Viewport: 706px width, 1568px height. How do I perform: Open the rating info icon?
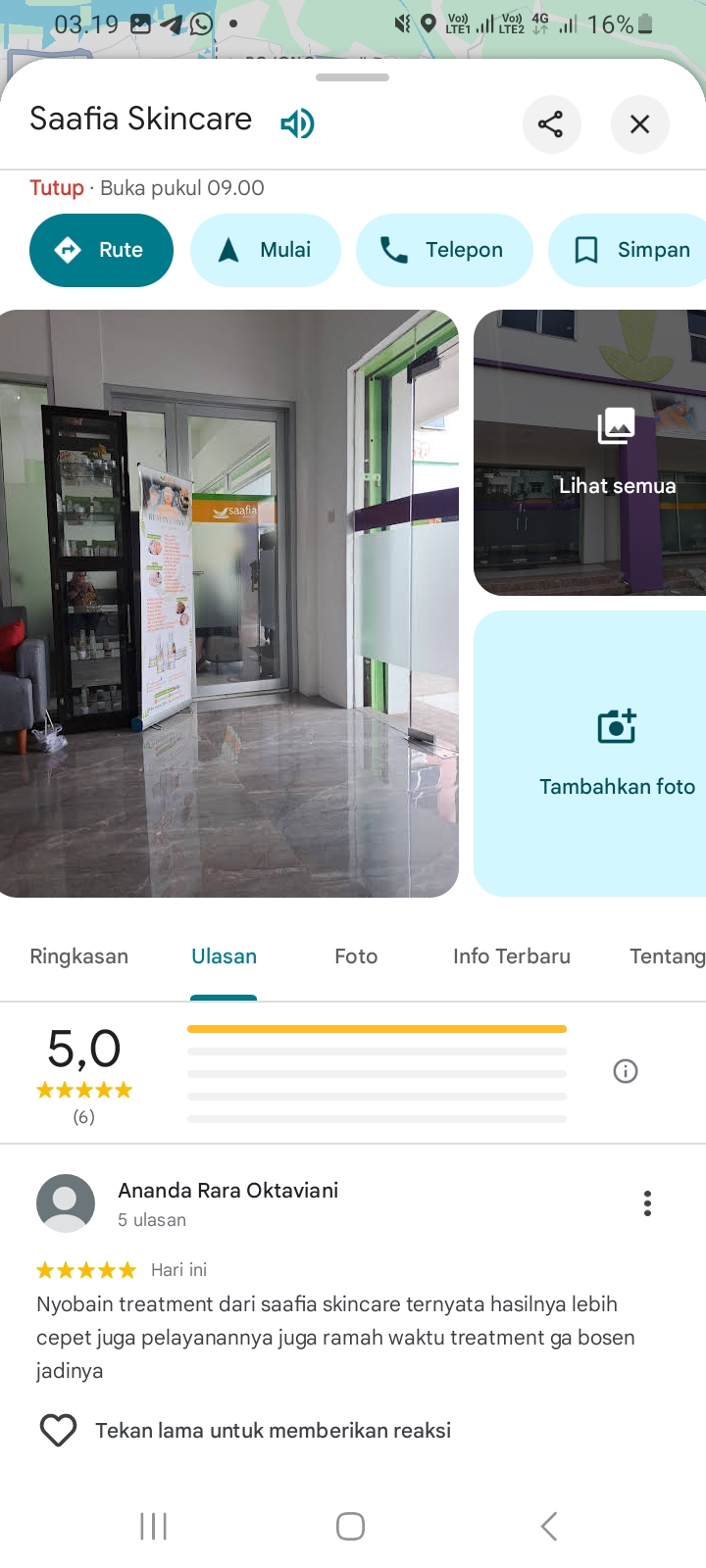click(626, 1071)
